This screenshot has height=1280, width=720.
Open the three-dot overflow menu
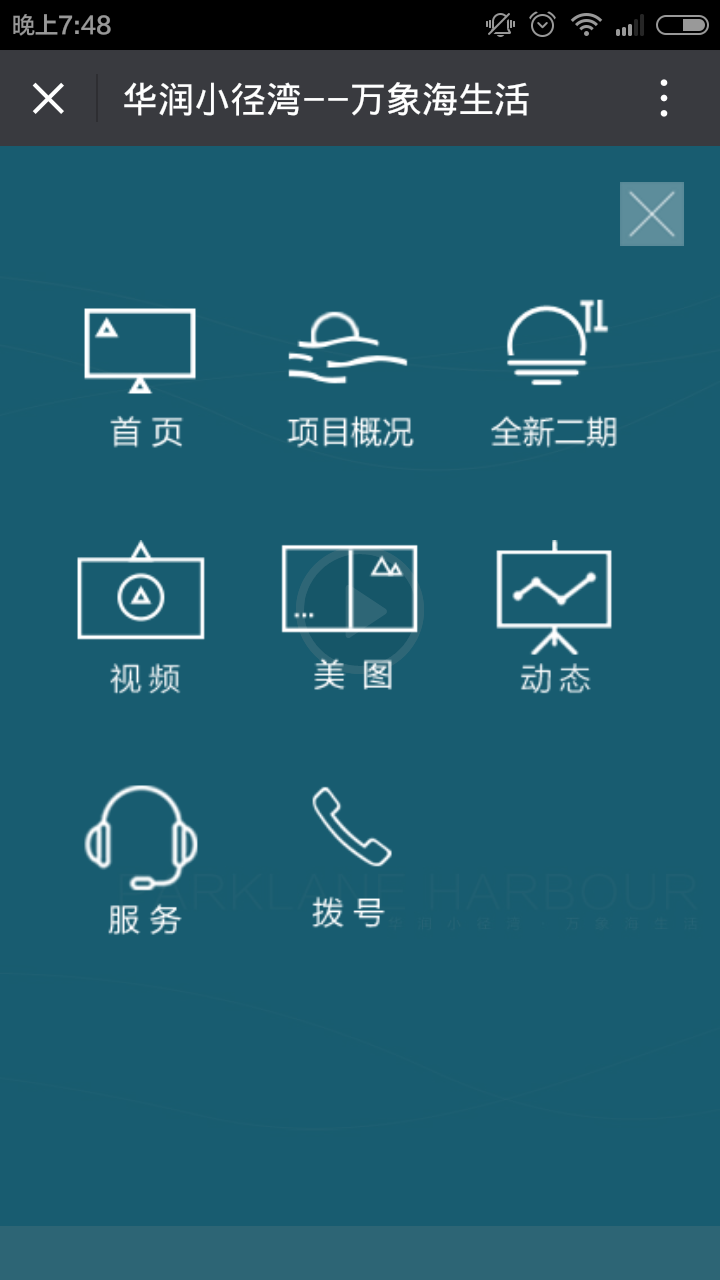click(663, 99)
